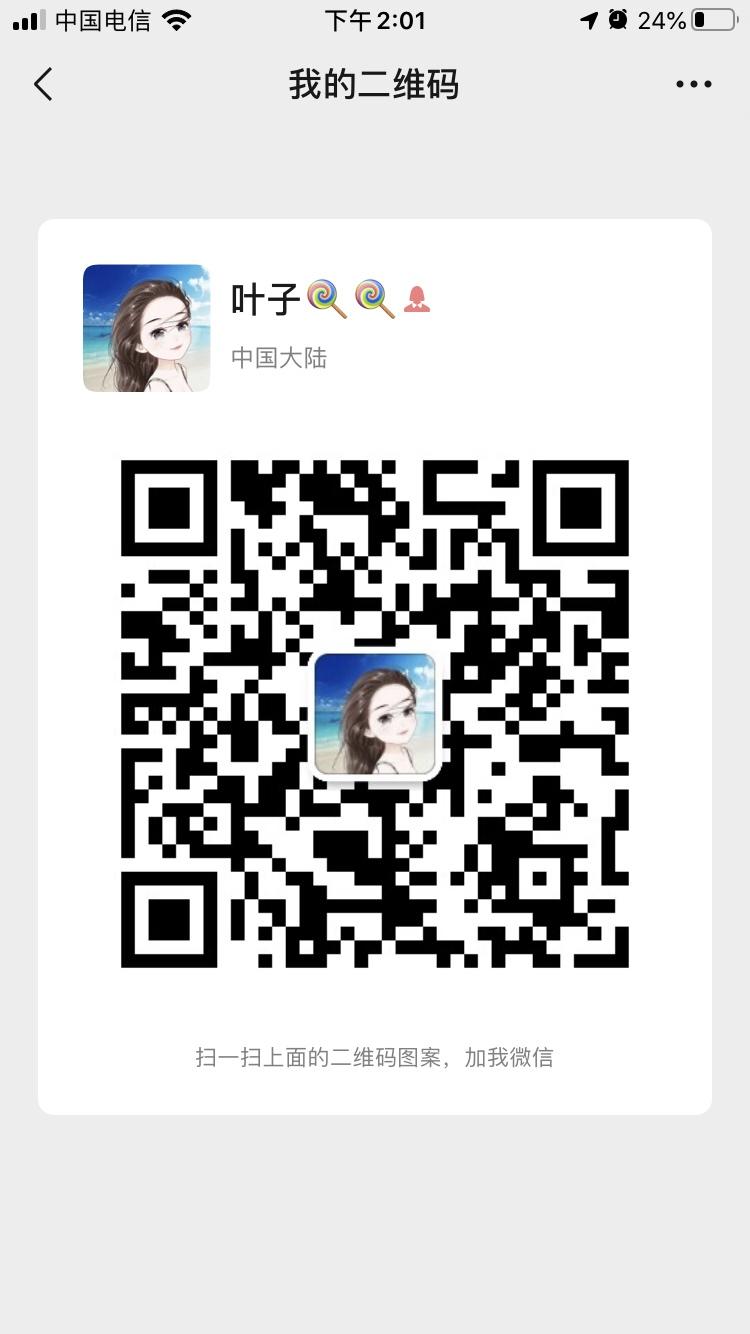Tap the 我的二维码 title
The image size is (750, 1334).
(x=374, y=84)
